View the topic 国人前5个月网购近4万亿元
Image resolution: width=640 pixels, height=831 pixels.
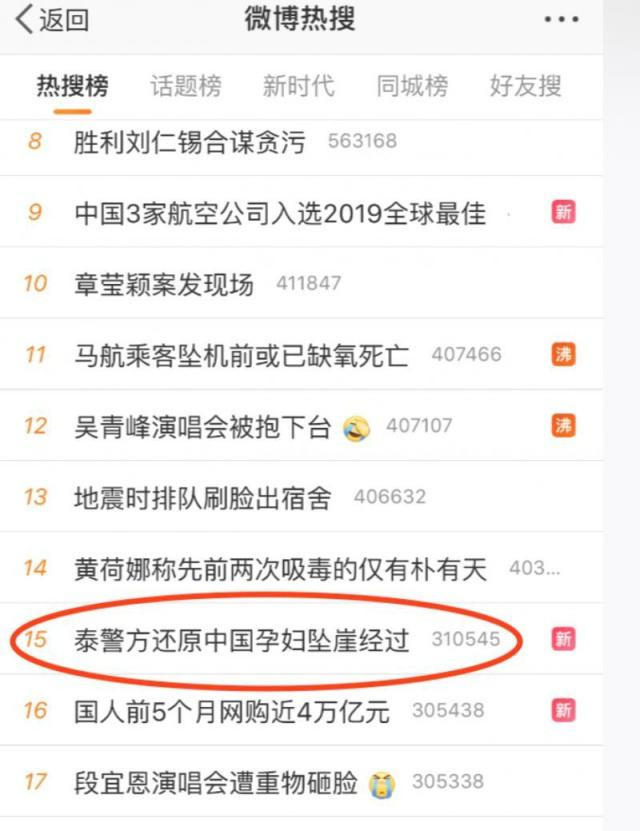click(232, 711)
